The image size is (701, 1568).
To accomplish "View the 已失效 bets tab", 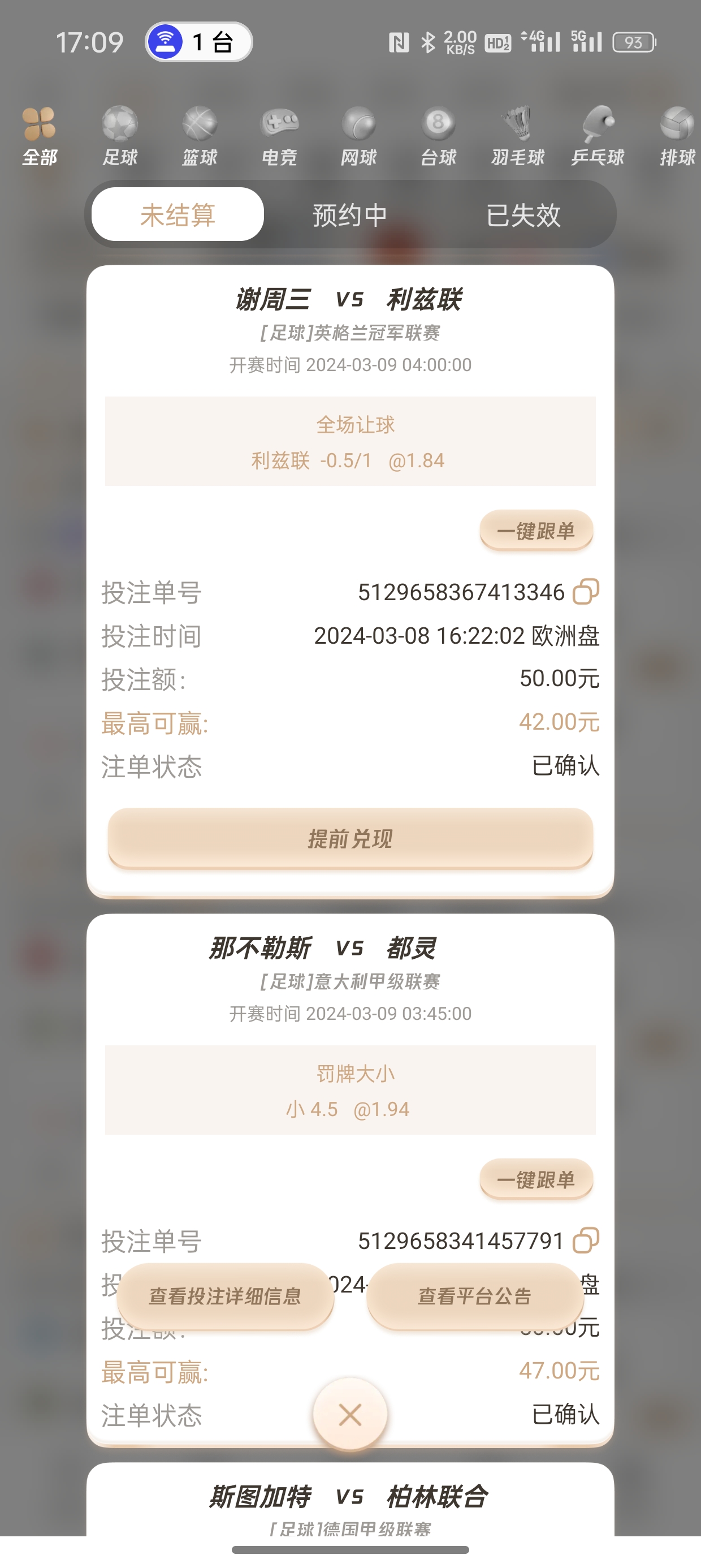I will [523, 215].
